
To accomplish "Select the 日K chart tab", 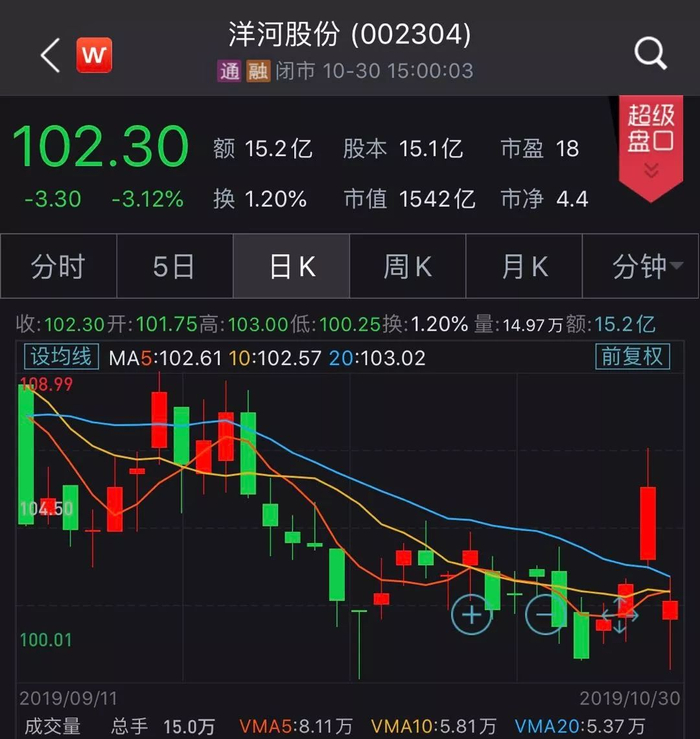I will coord(291,267).
